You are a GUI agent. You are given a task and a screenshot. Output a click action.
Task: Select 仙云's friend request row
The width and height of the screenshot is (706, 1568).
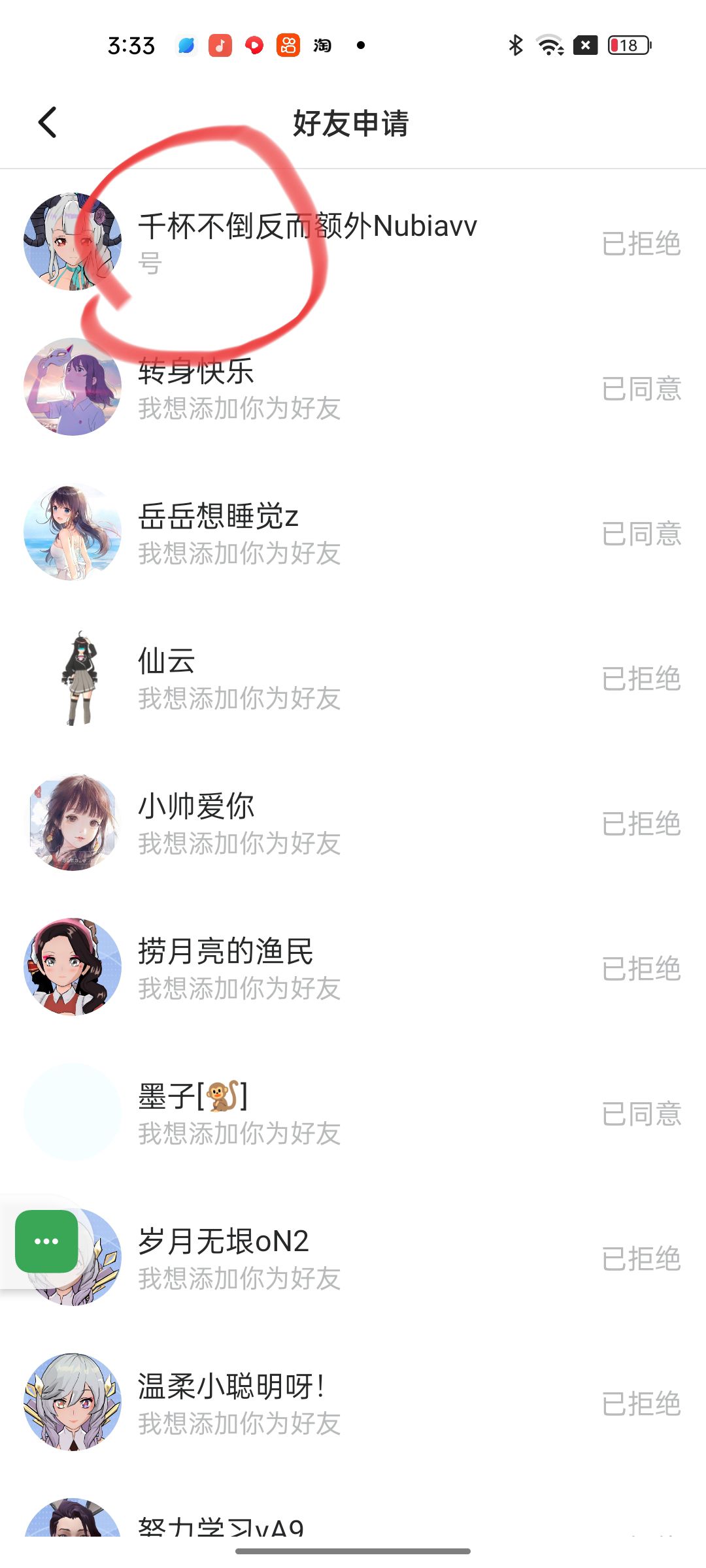tap(307, 678)
